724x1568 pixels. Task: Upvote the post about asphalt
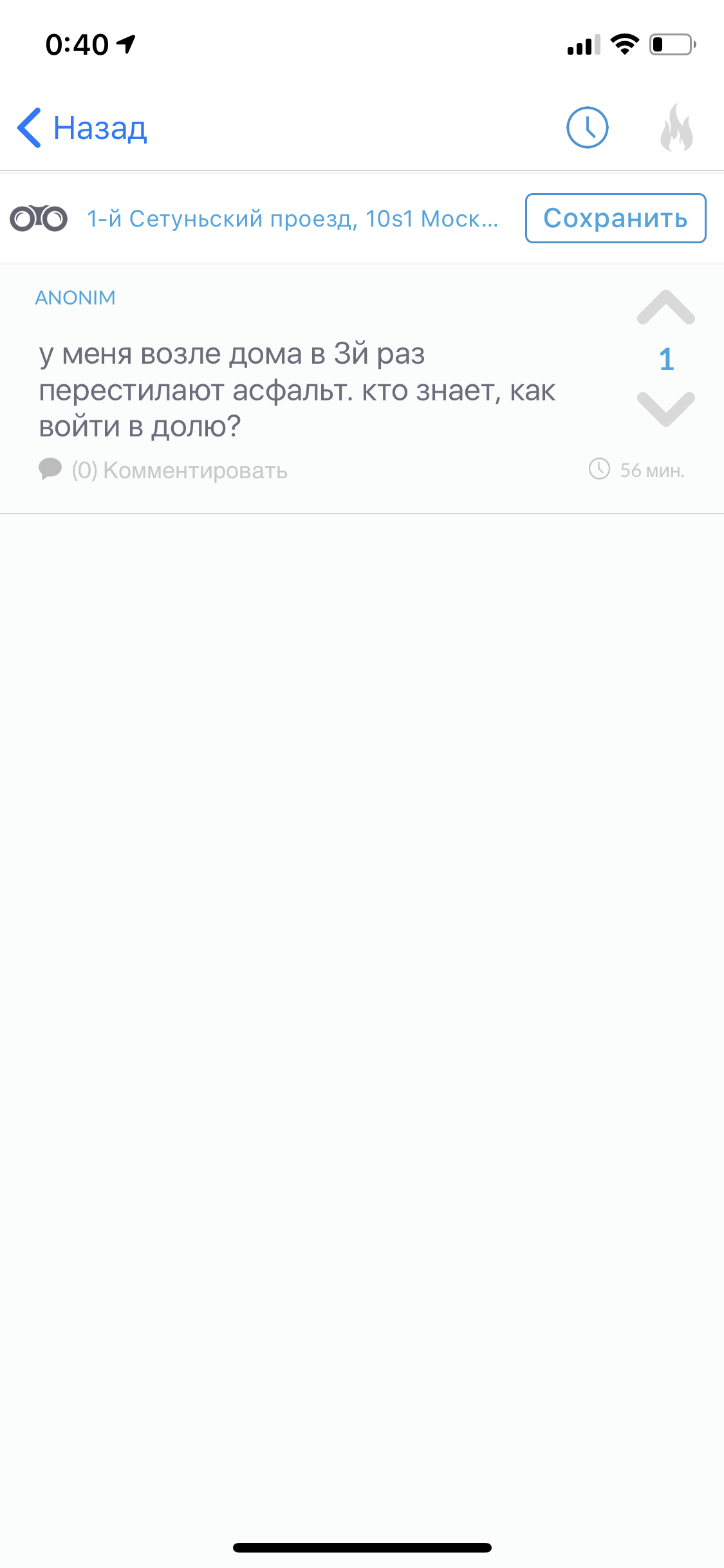[x=665, y=308]
